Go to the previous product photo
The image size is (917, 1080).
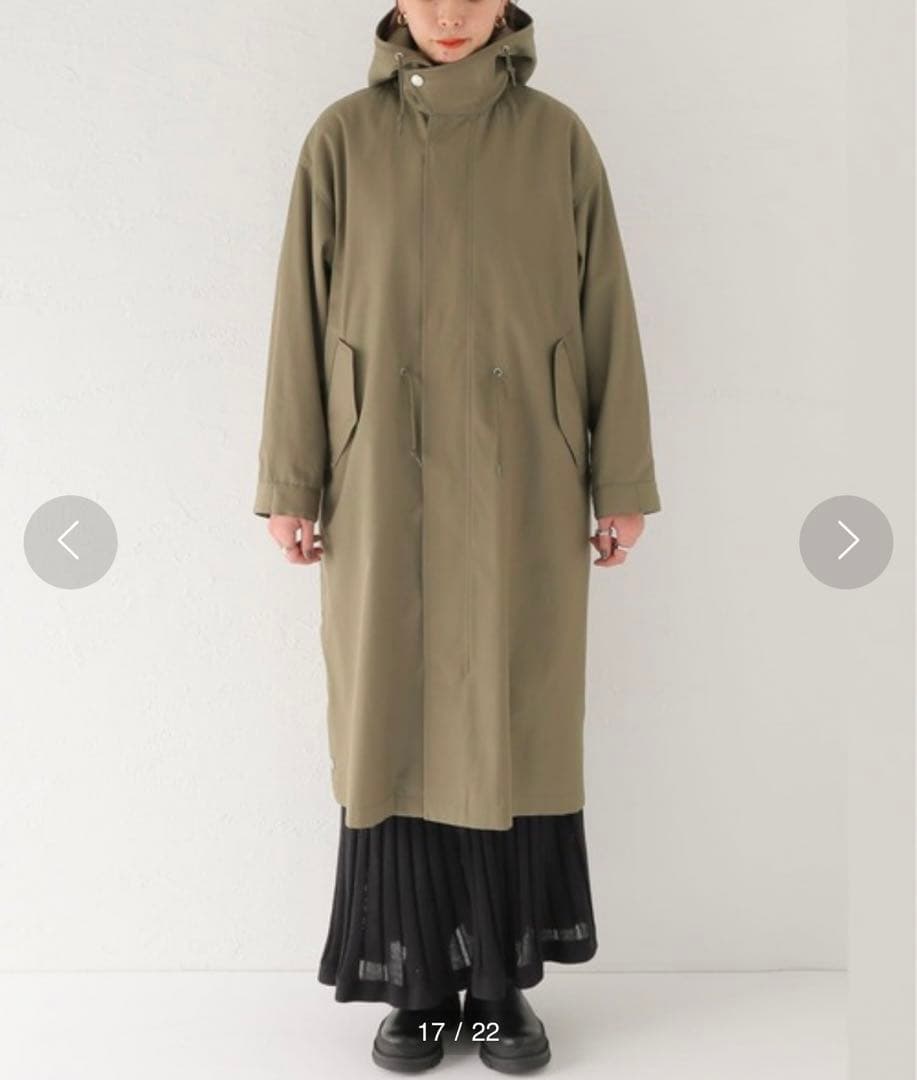(x=70, y=542)
